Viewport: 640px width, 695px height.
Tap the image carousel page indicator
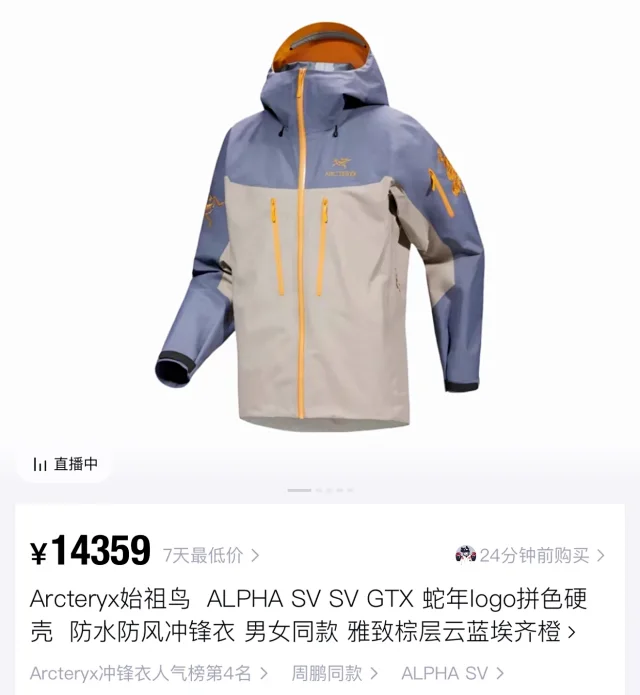point(320,490)
